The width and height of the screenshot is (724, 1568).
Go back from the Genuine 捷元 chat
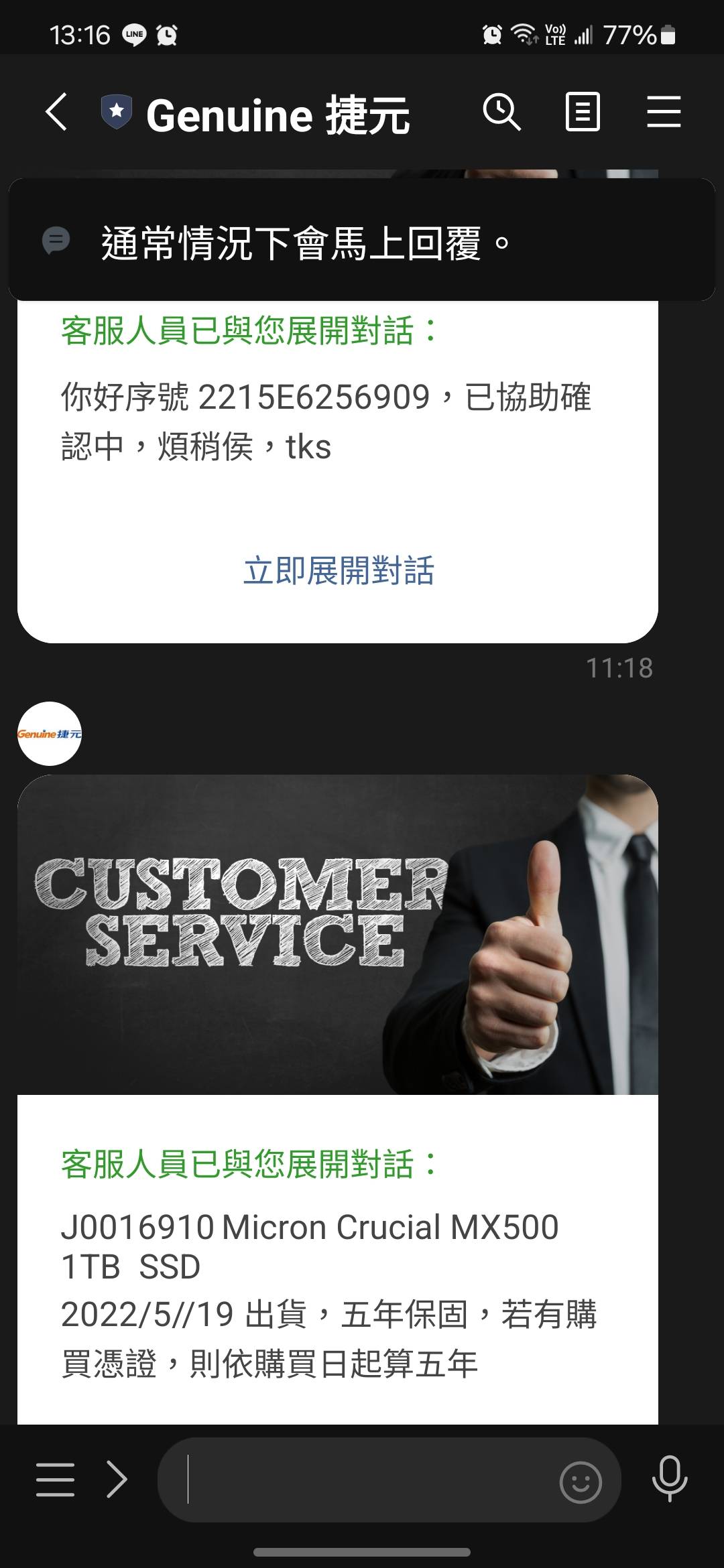[x=56, y=111]
